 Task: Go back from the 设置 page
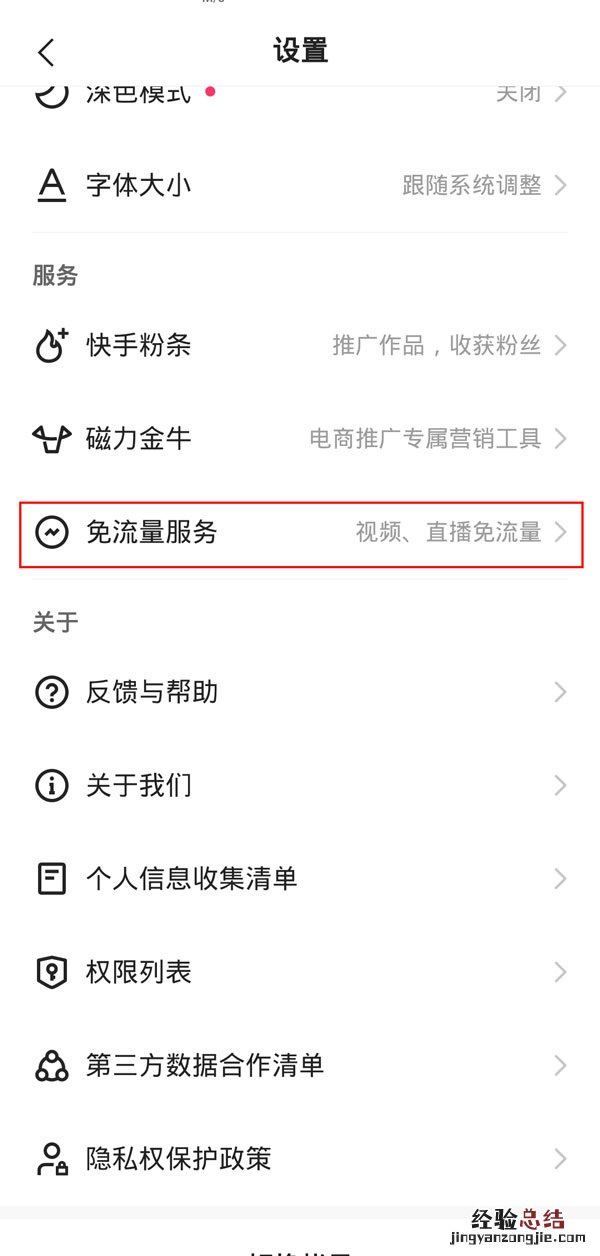[x=46, y=52]
